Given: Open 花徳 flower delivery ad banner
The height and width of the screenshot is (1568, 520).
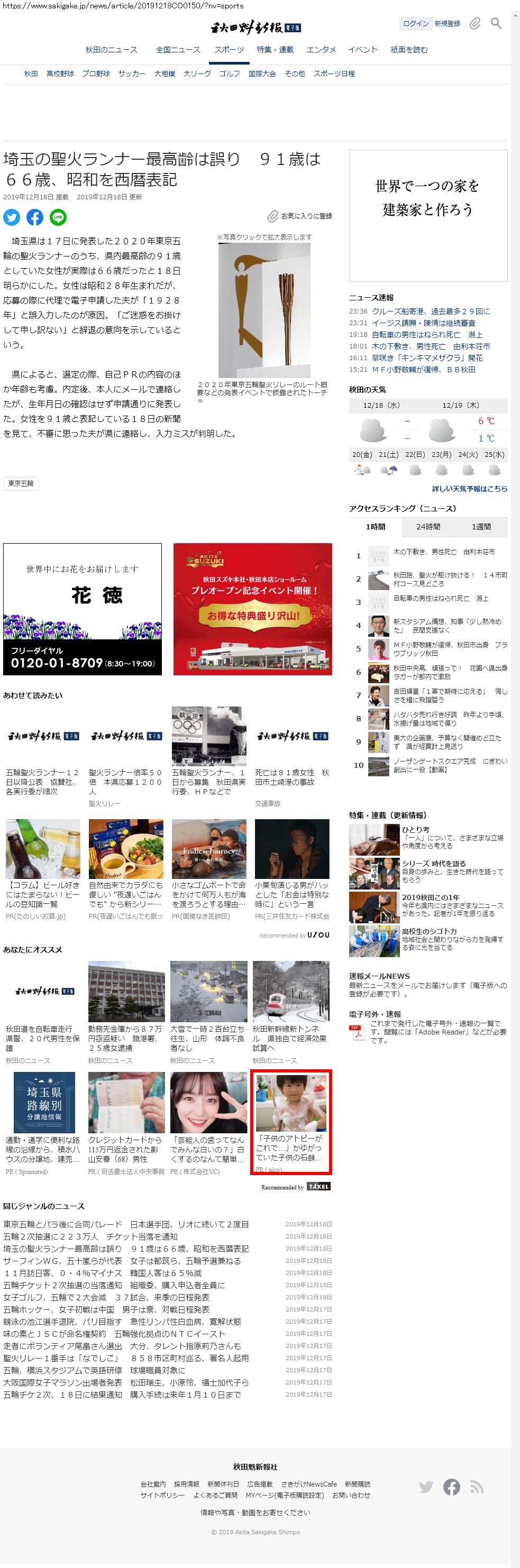Looking at the screenshot, I should 83,609.
